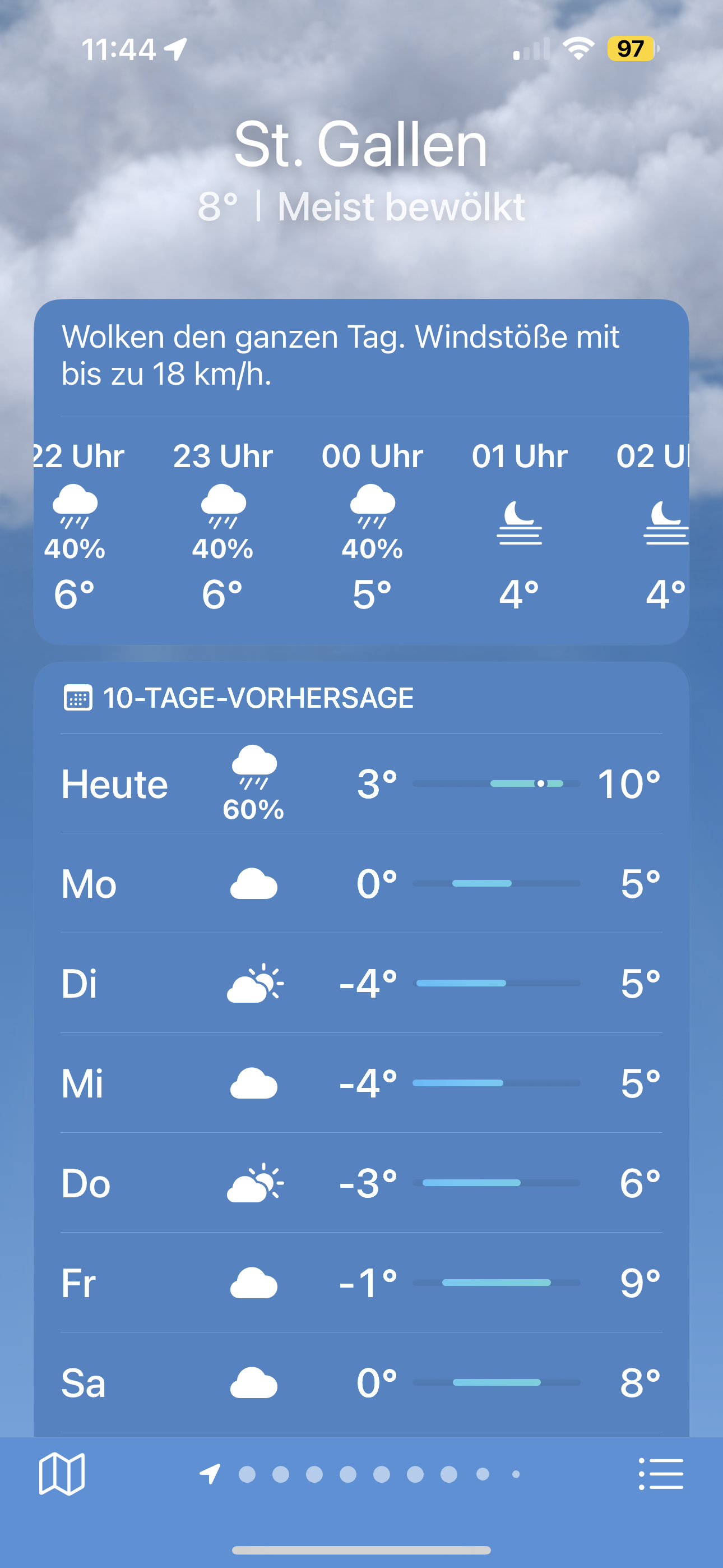This screenshot has height=1568, width=723.
Task: Select the Wednesday (Mi) forecast row
Action: point(361,1083)
